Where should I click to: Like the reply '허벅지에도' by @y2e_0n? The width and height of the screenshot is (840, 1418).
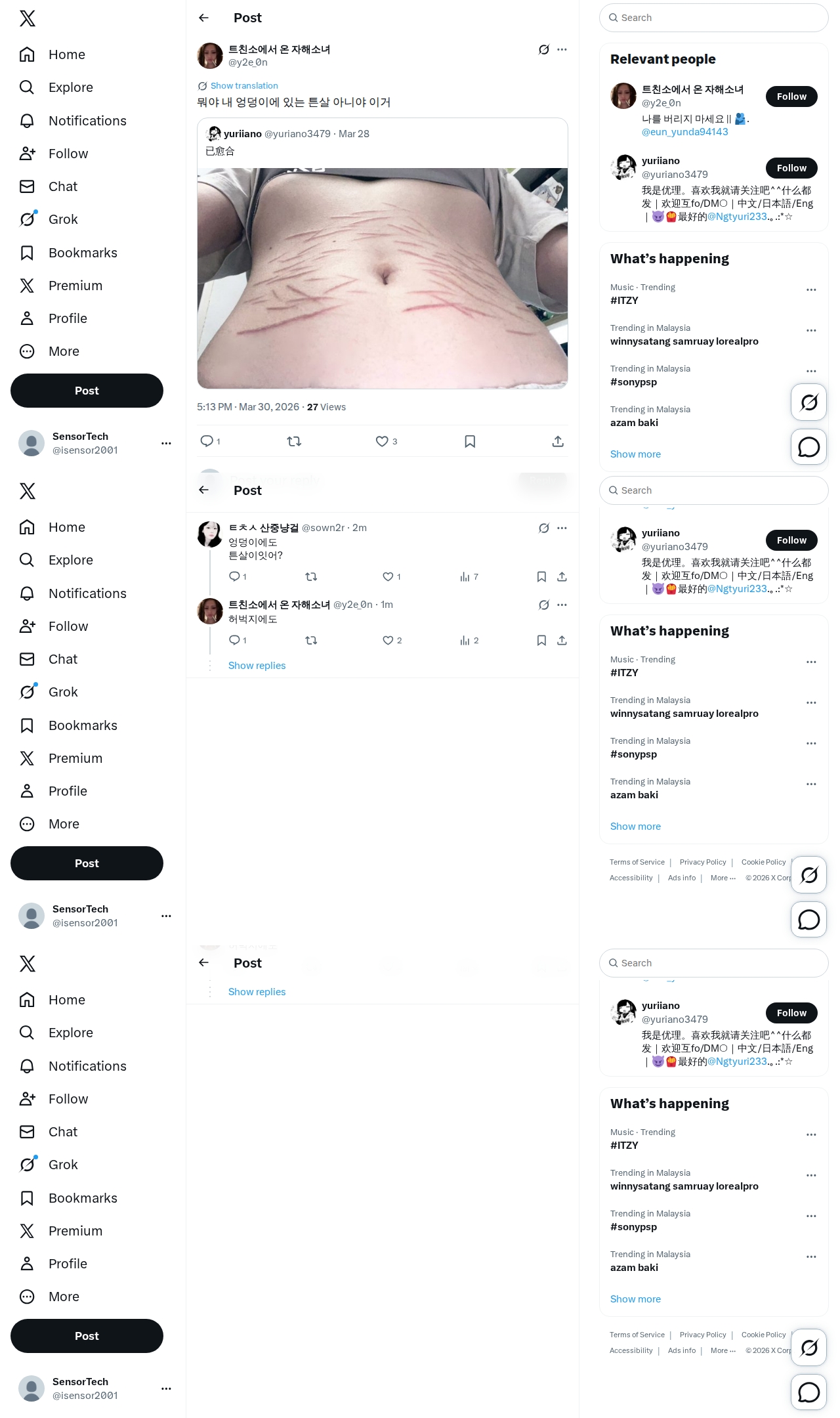[388, 640]
